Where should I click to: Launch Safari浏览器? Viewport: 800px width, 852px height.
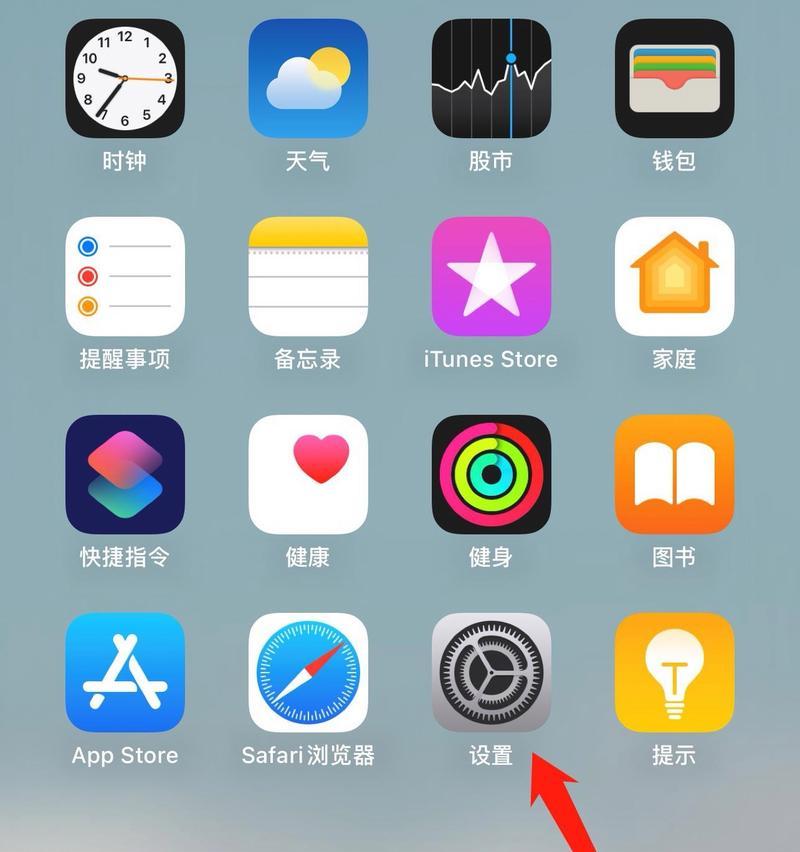click(x=308, y=672)
